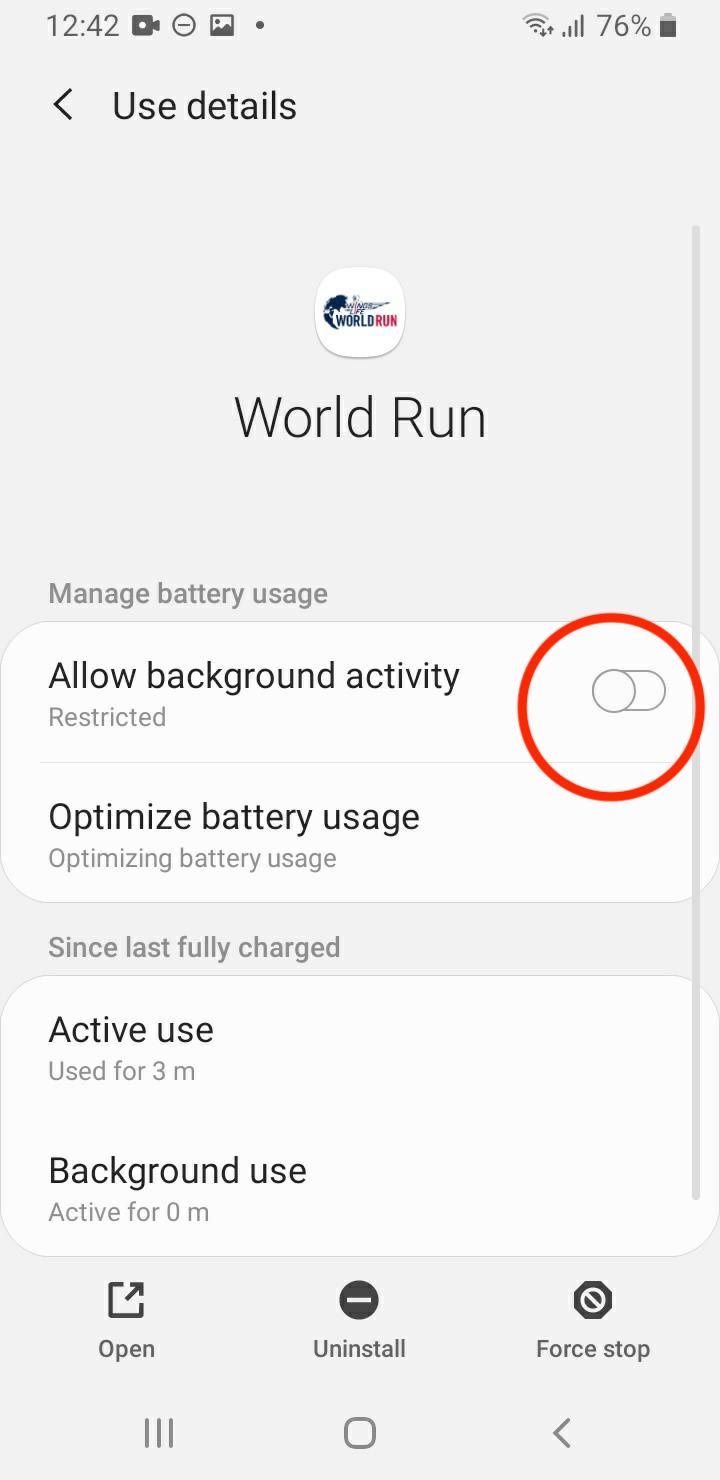
Task: Open the recent apps overview
Action: click(x=159, y=1433)
